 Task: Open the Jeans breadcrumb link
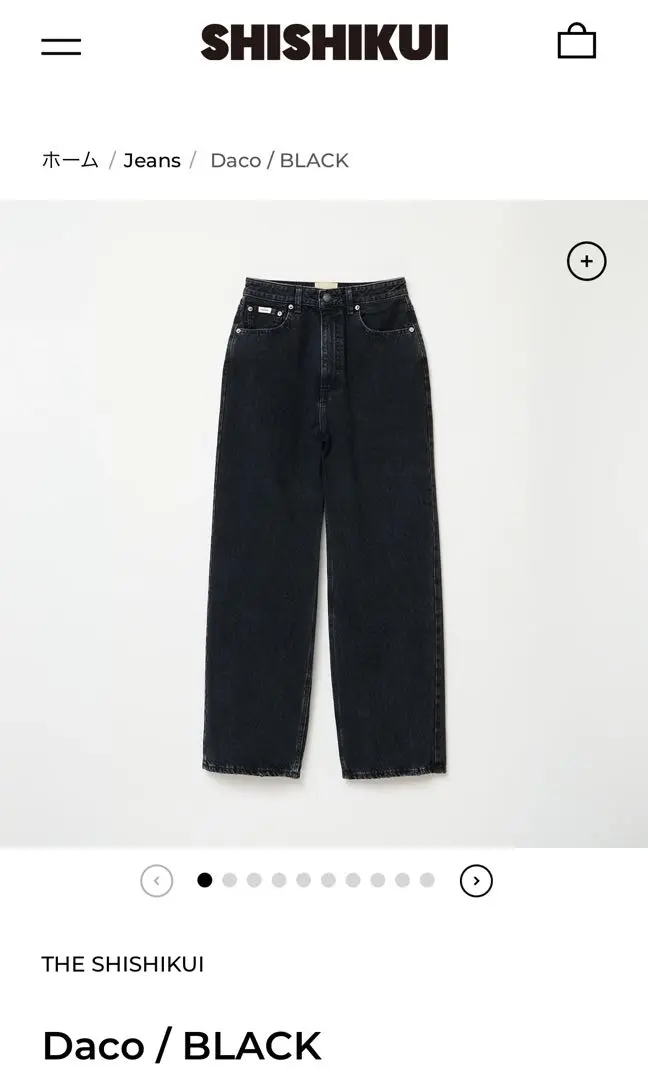point(152,160)
